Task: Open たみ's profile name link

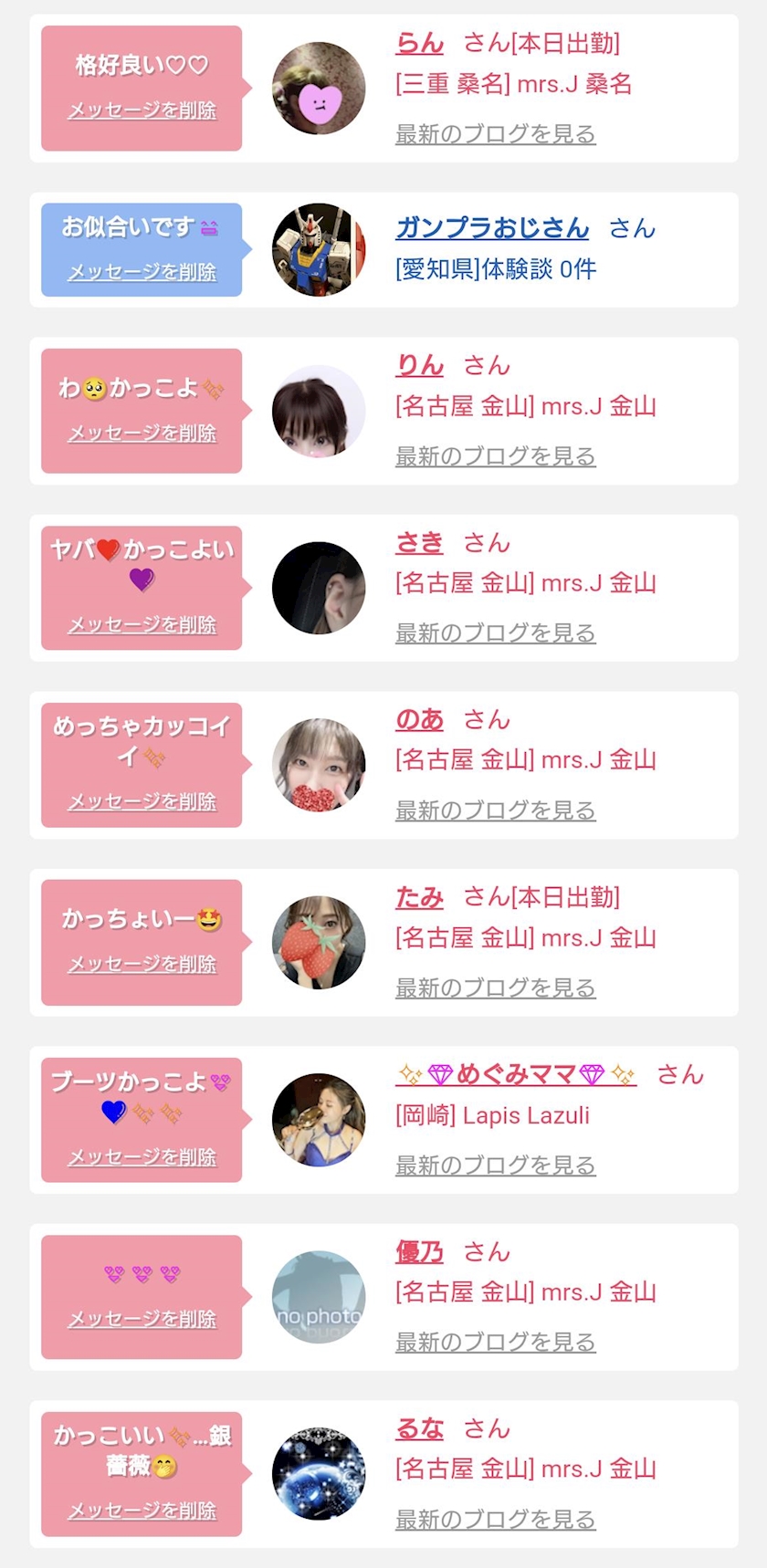Action: (419, 898)
